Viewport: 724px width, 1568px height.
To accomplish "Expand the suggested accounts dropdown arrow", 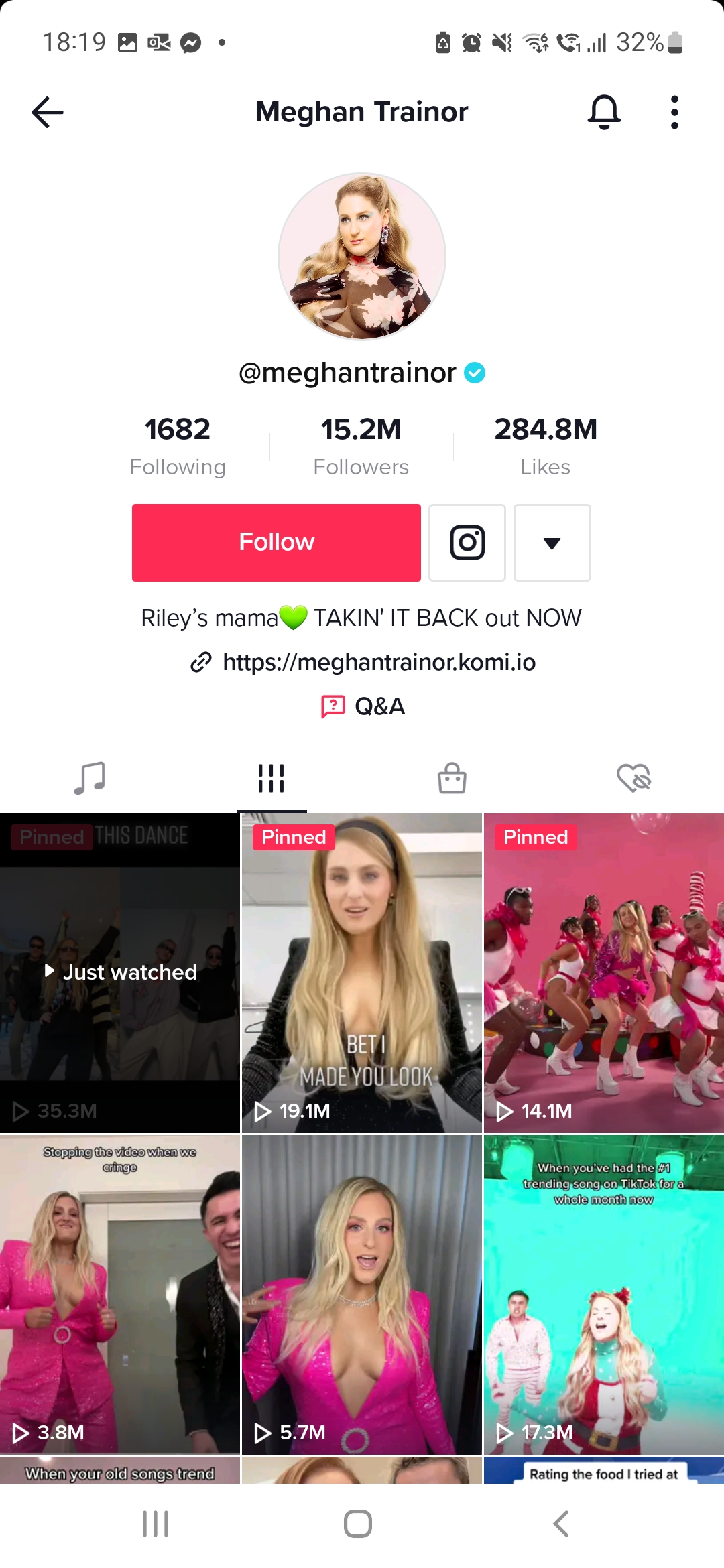I will pyautogui.click(x=552, y=542).
